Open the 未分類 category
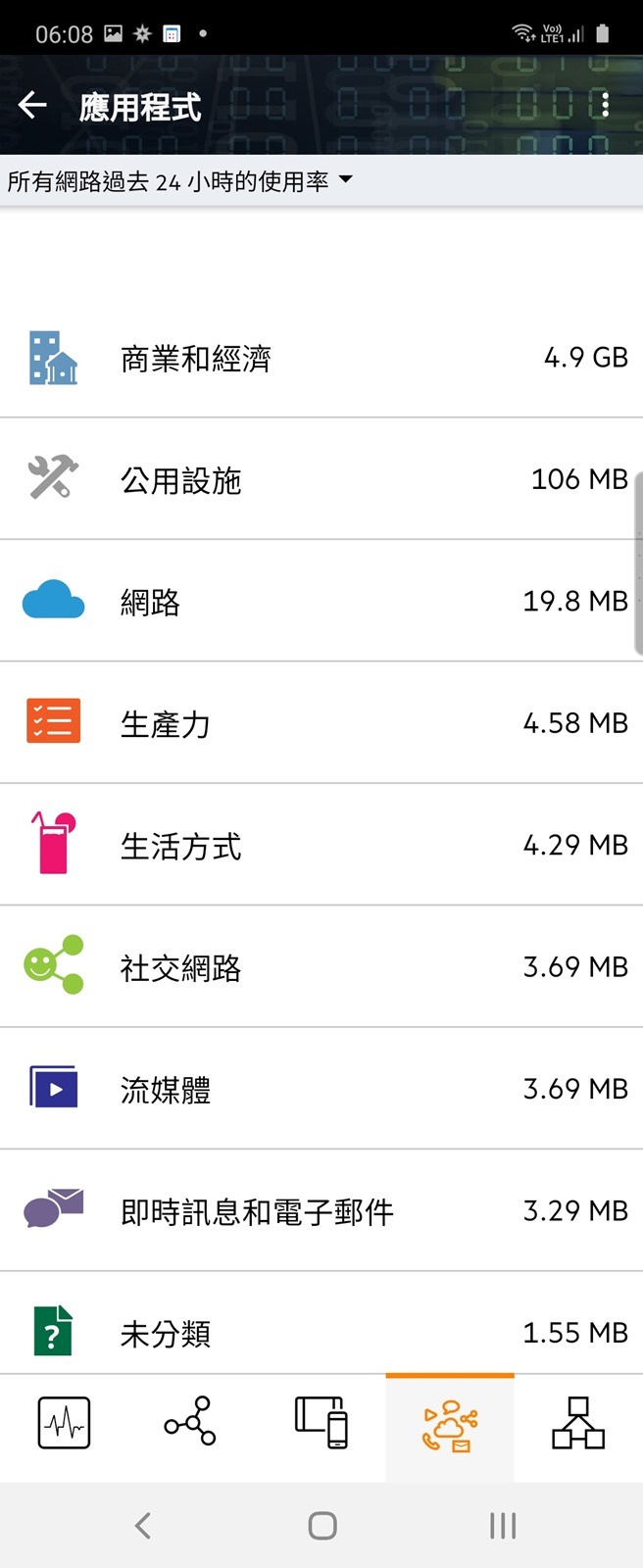The image size is (643, 1568). pos(321,1331)
